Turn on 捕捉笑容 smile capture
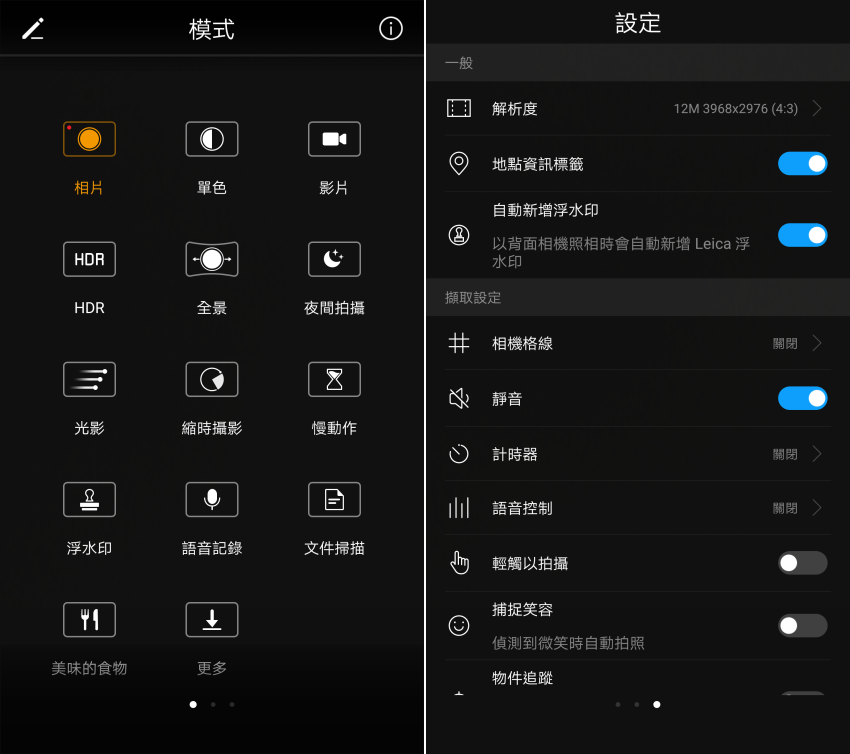Viewport: 850px width, 754px height. (802, 626)
